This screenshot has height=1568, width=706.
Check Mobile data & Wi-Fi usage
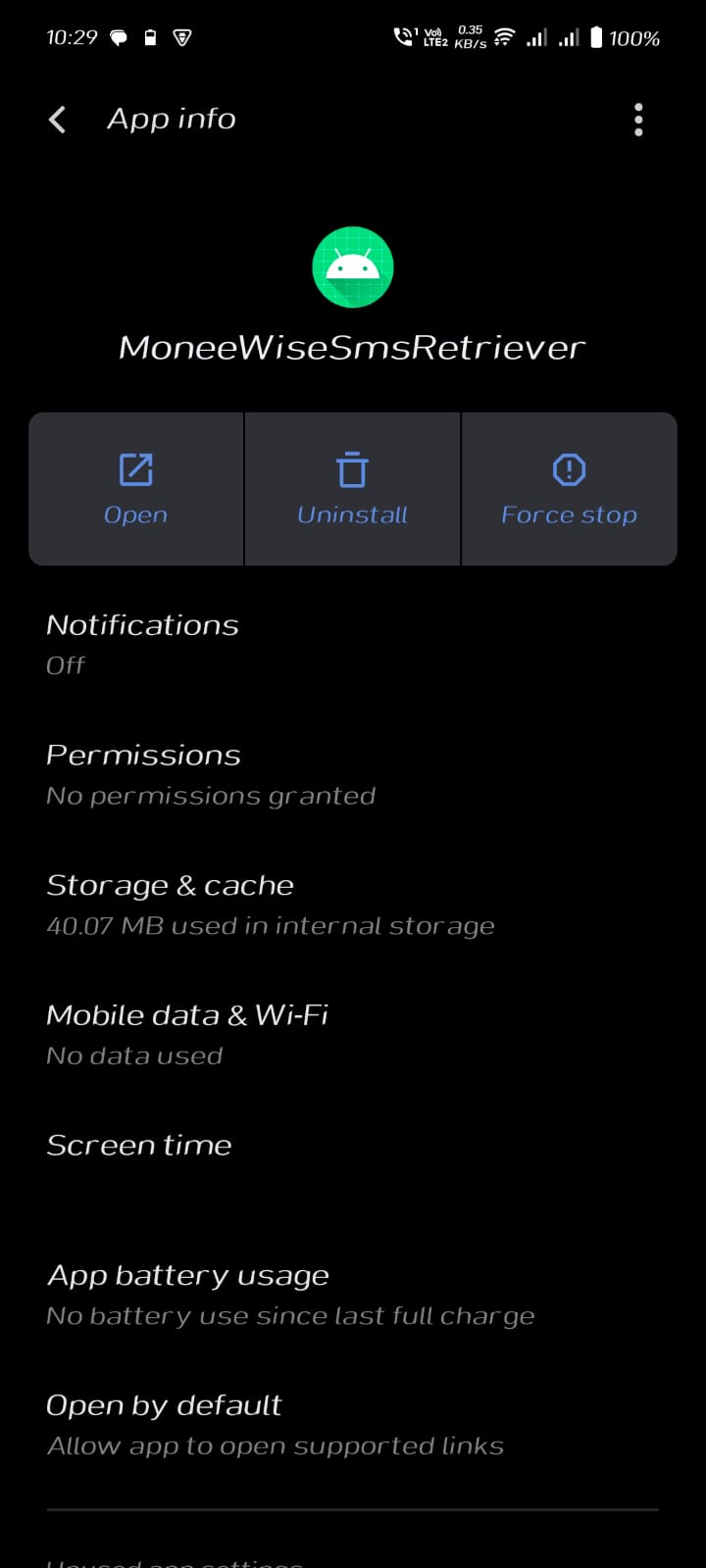pyautogui.click(x=186, y=1035)
